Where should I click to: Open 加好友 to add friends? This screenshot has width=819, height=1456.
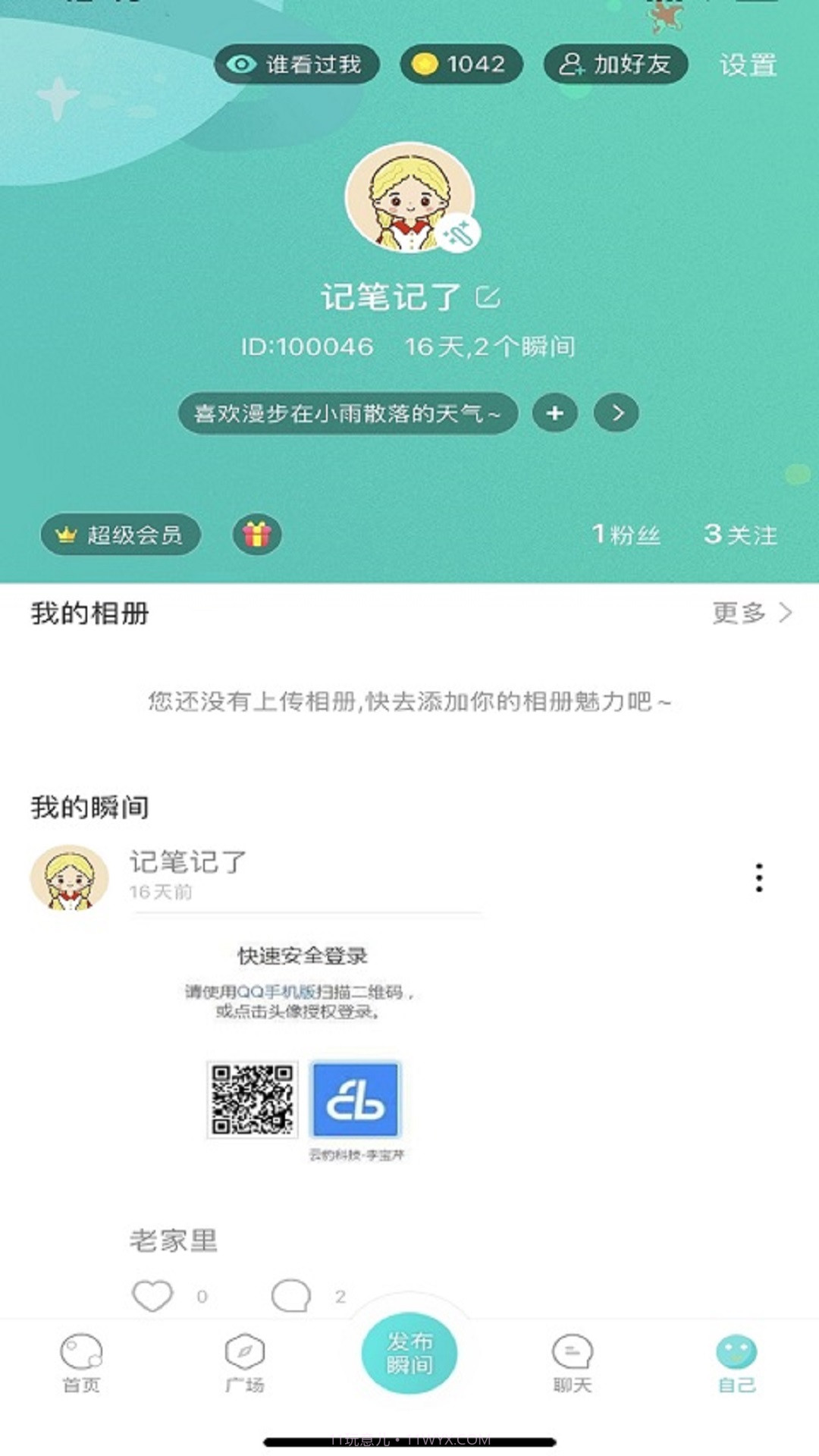point(614,64)
